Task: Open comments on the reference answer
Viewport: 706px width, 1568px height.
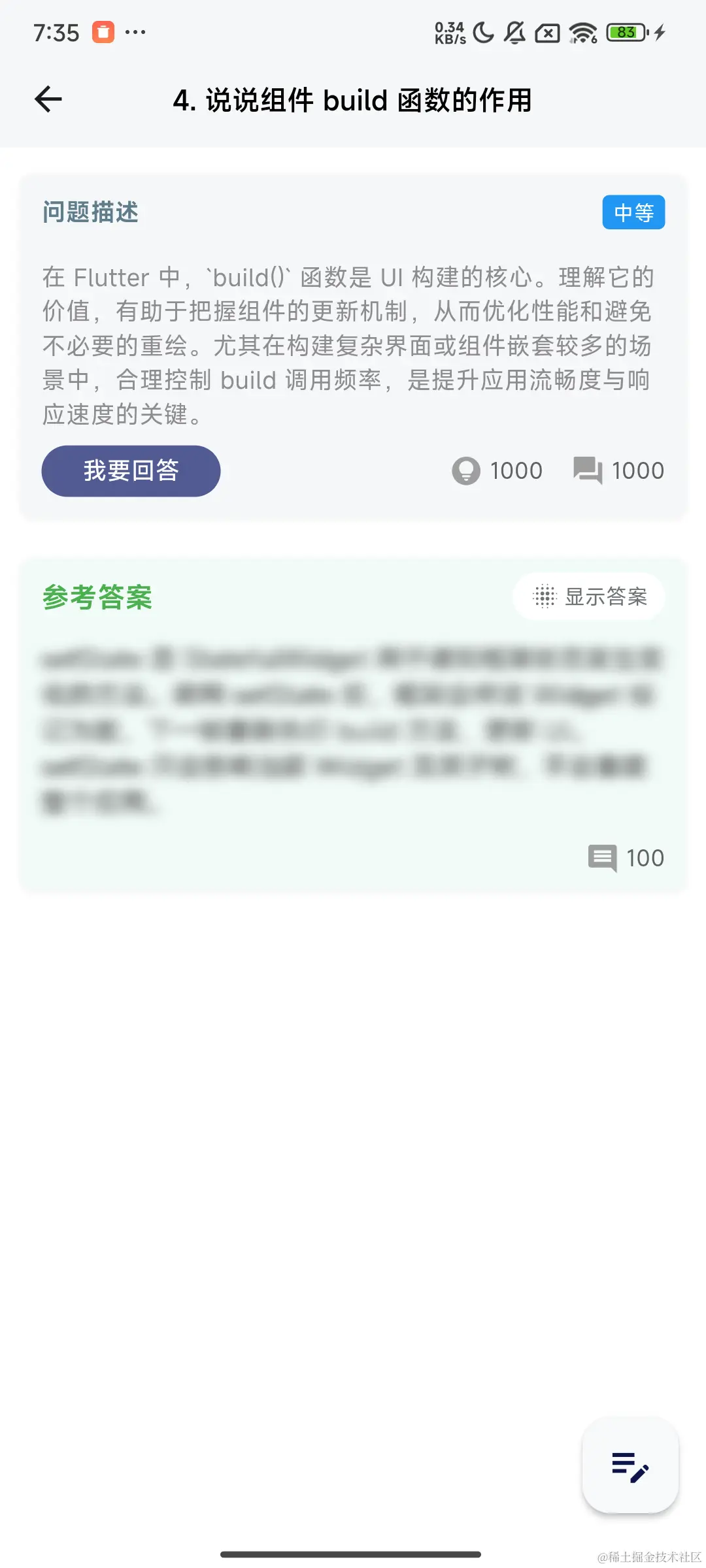Action: (602, 858)
